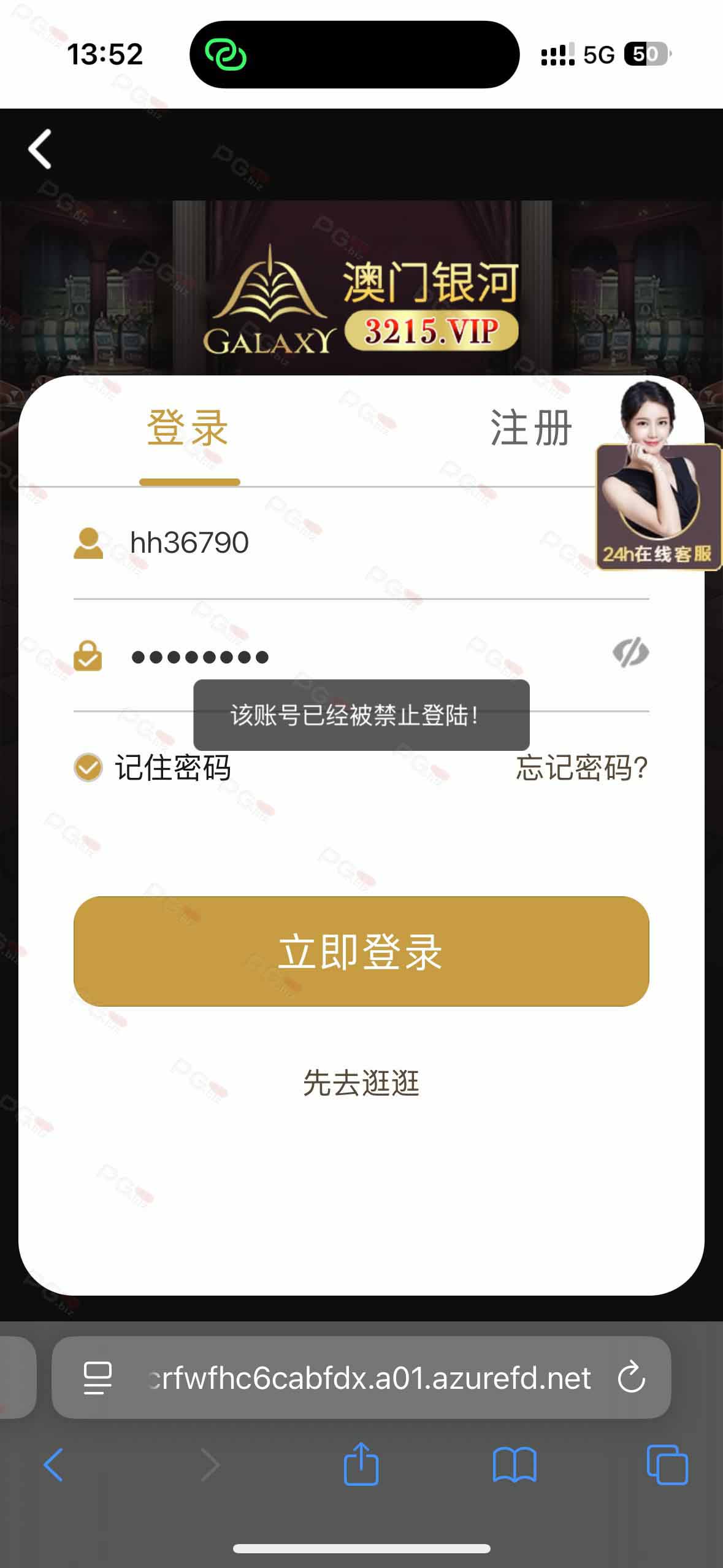The width and height of the screenshot is (723, 1568).
Task: Open the 忘记密码? link
Action: click(x=581, y=767)
